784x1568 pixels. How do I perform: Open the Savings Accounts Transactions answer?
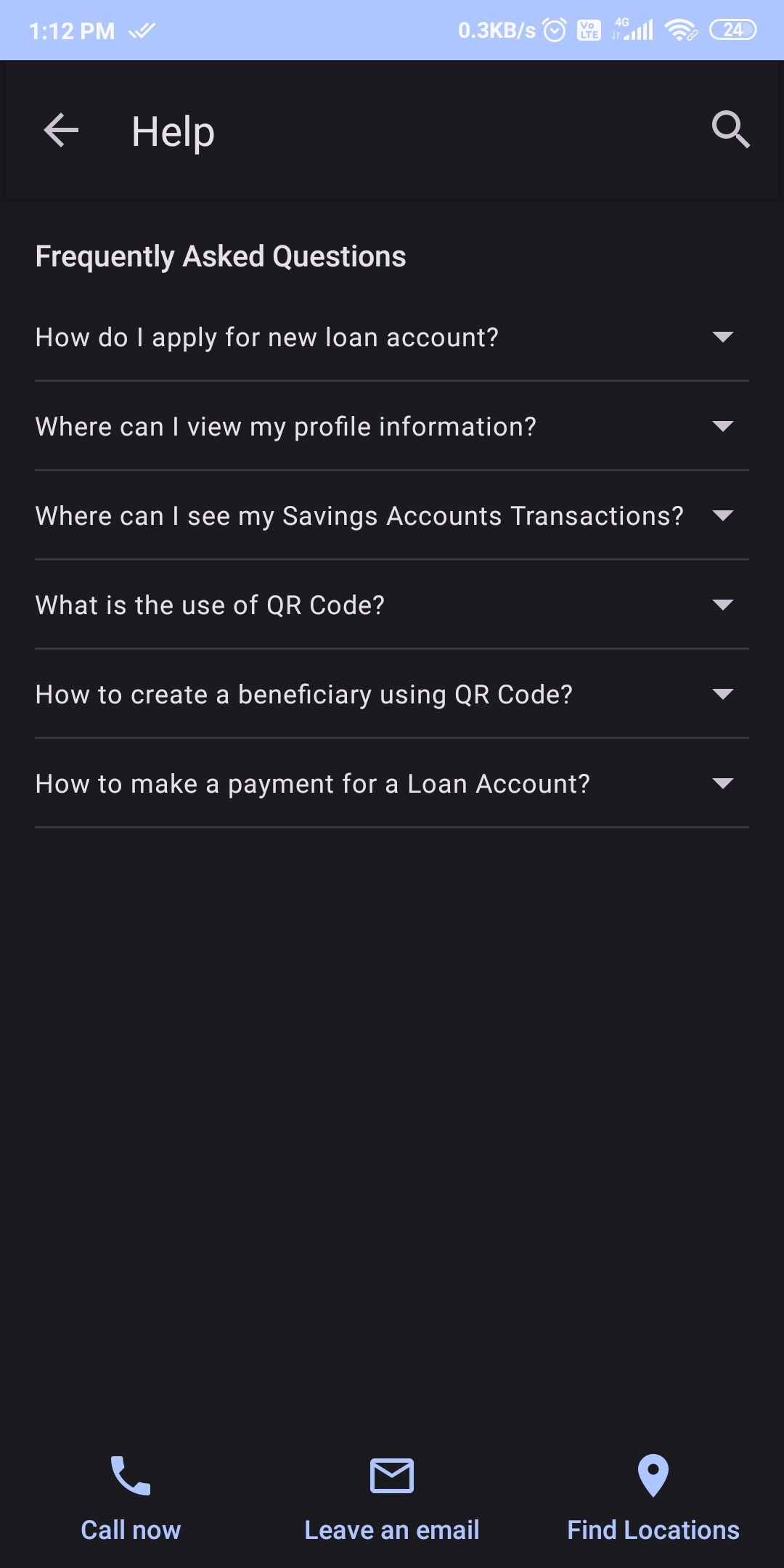392,515
